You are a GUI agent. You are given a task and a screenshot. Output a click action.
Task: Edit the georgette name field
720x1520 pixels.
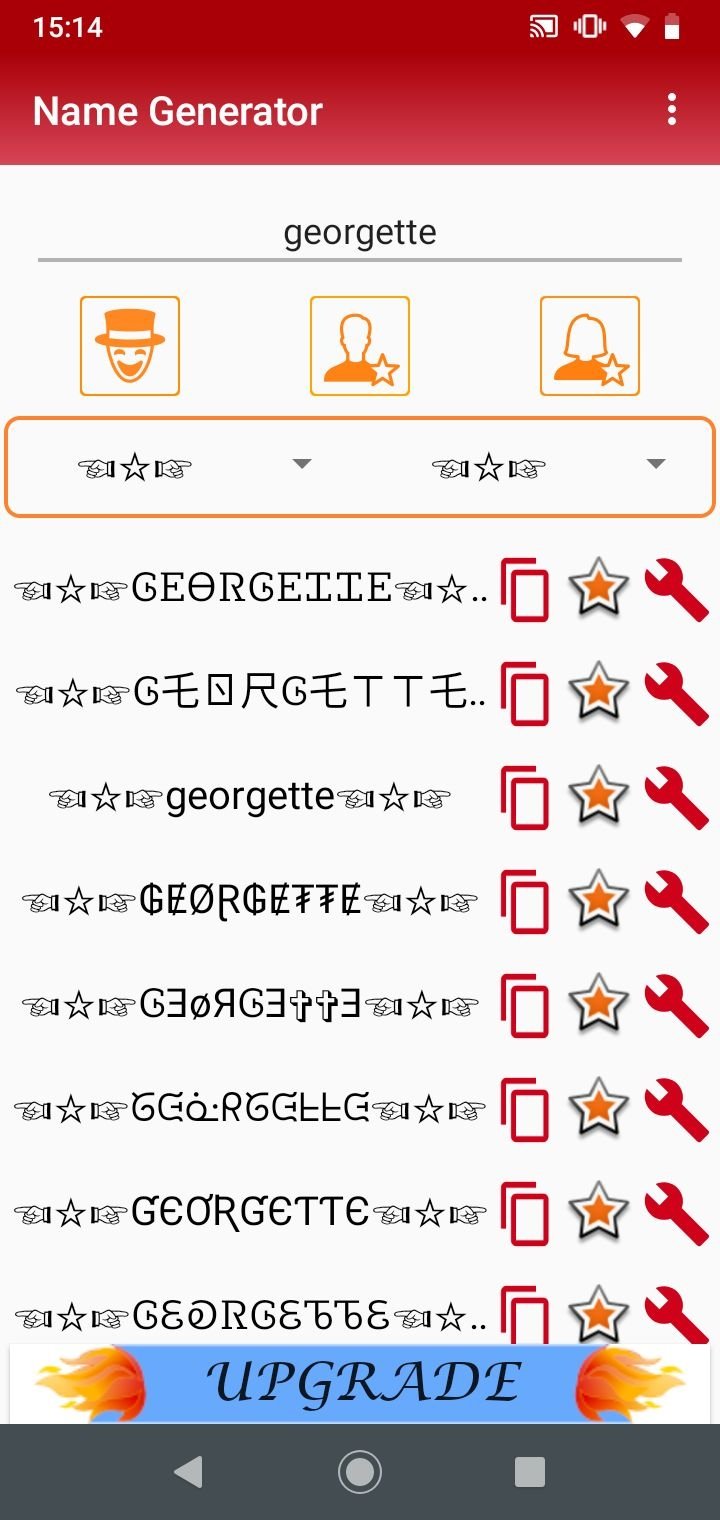360,234
